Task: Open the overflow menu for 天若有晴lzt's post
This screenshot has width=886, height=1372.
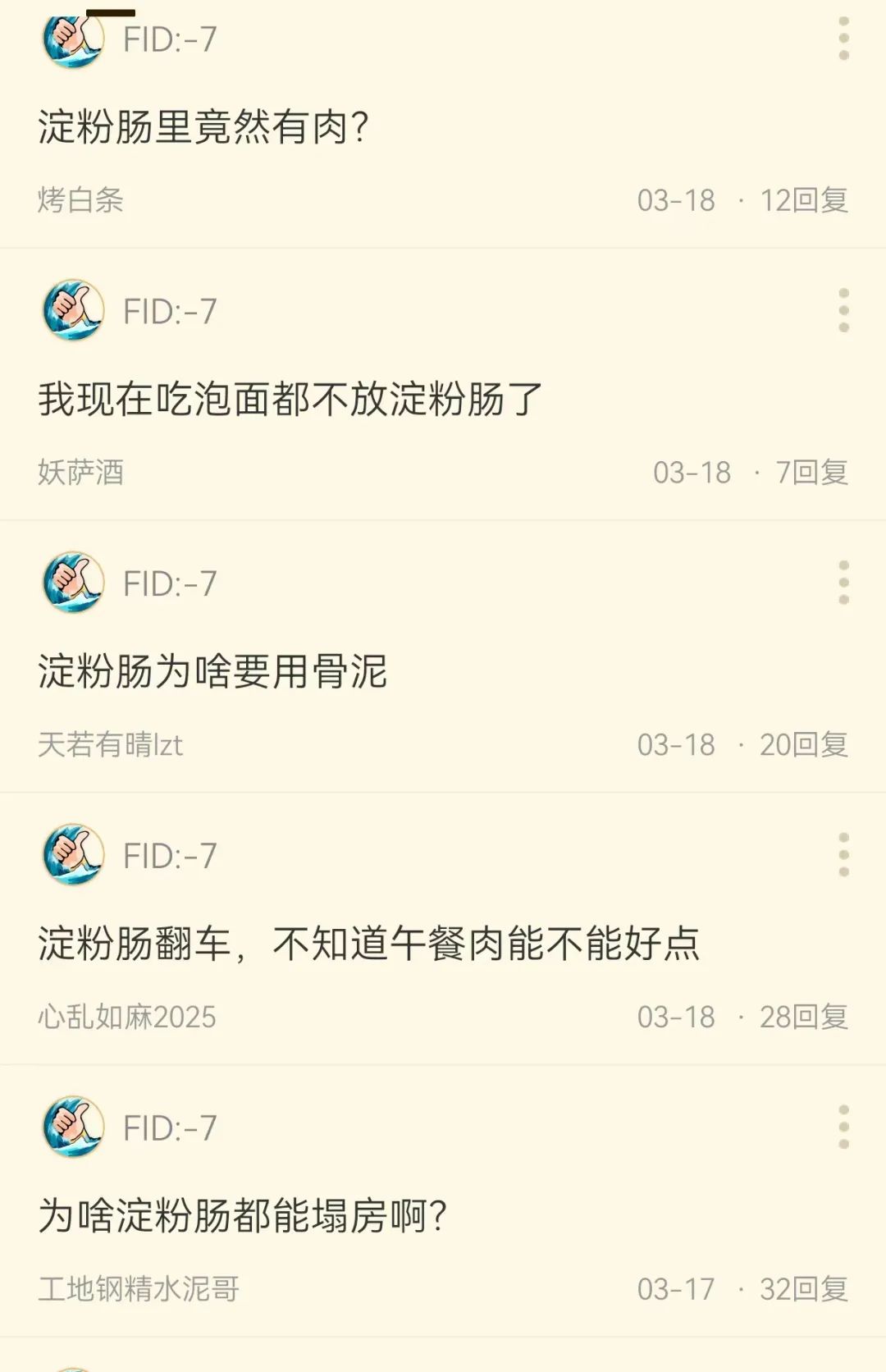Action: [x=843, y=583]
